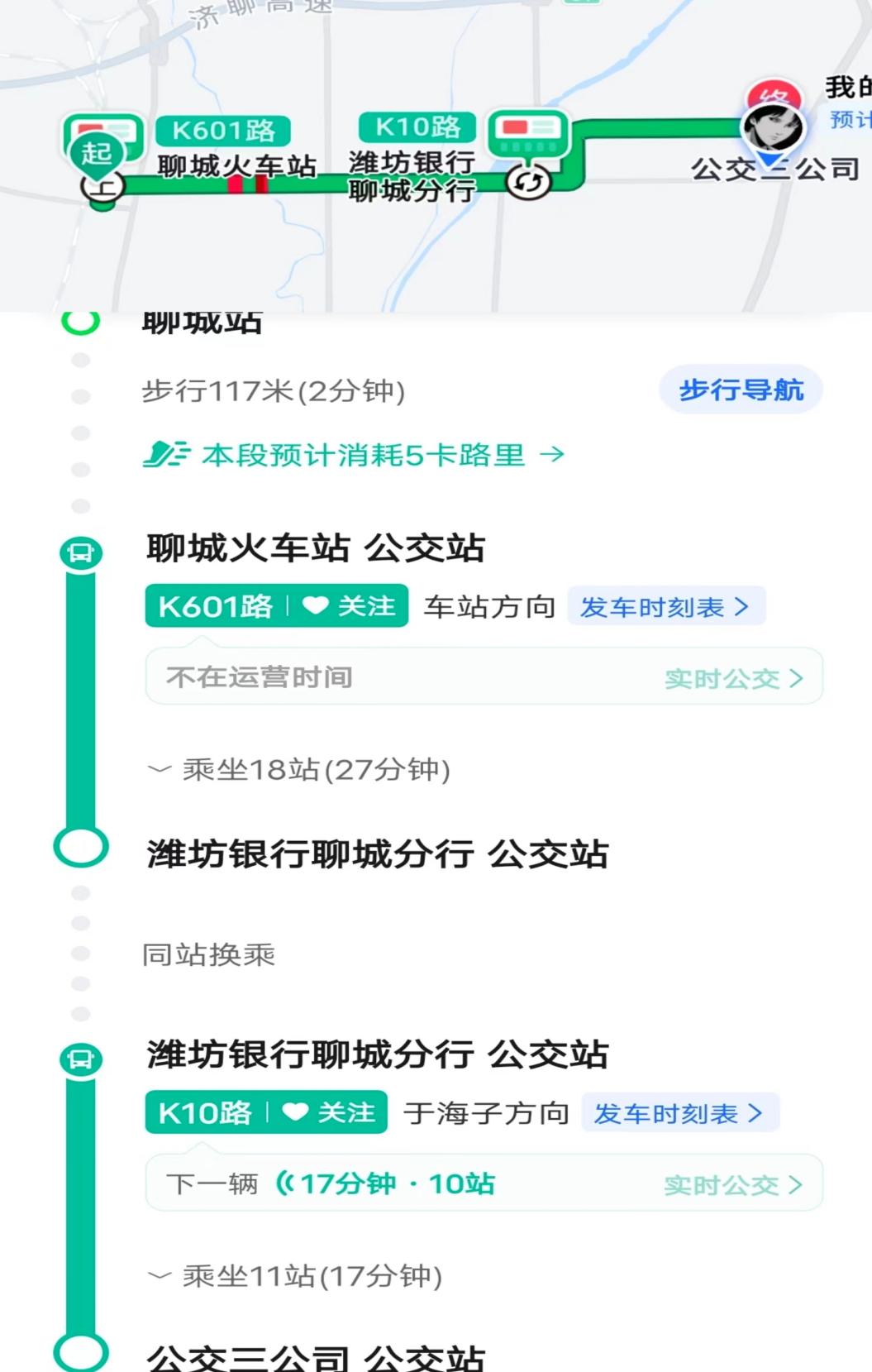
Task: View the K601路 departure timetable (发车时刻表)
Action: (x=665, y=607)
